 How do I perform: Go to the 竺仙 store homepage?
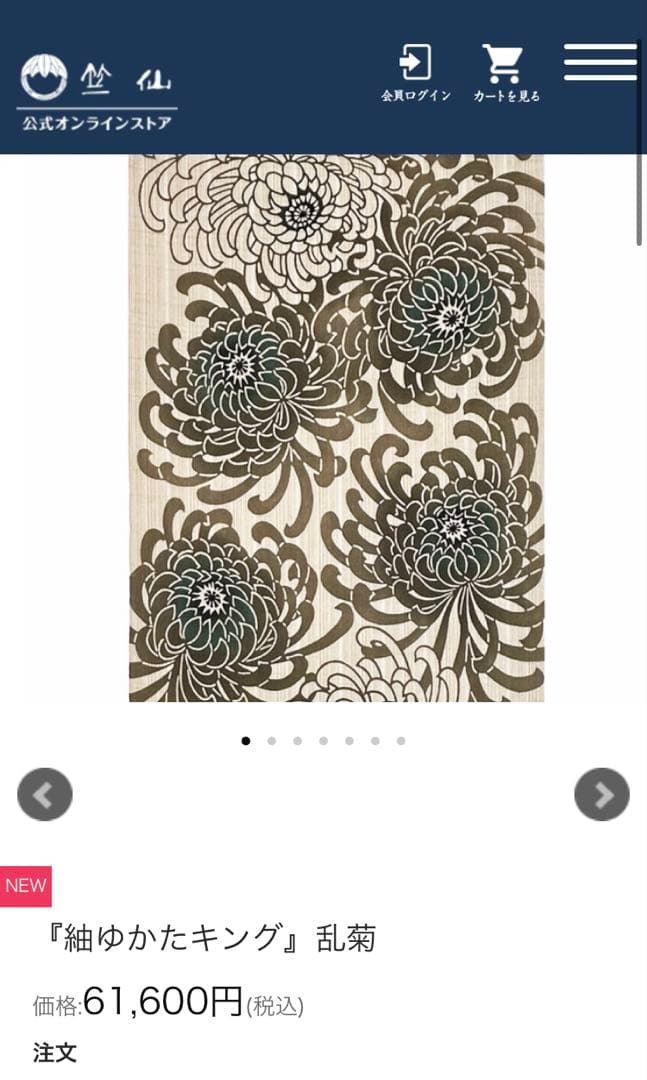point(97,91)
